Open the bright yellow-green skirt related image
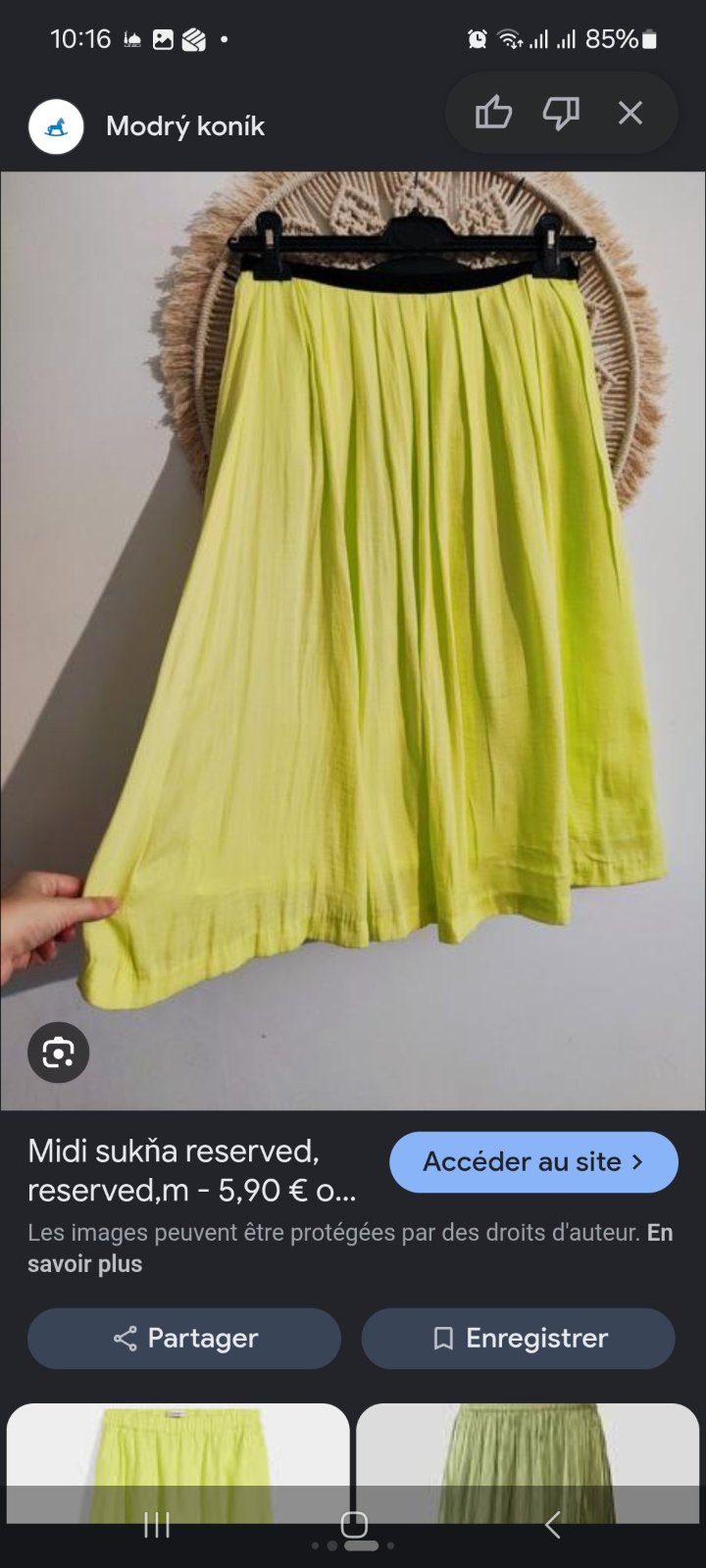The width and height of the screenshot is (706, 1568). 177,1463
